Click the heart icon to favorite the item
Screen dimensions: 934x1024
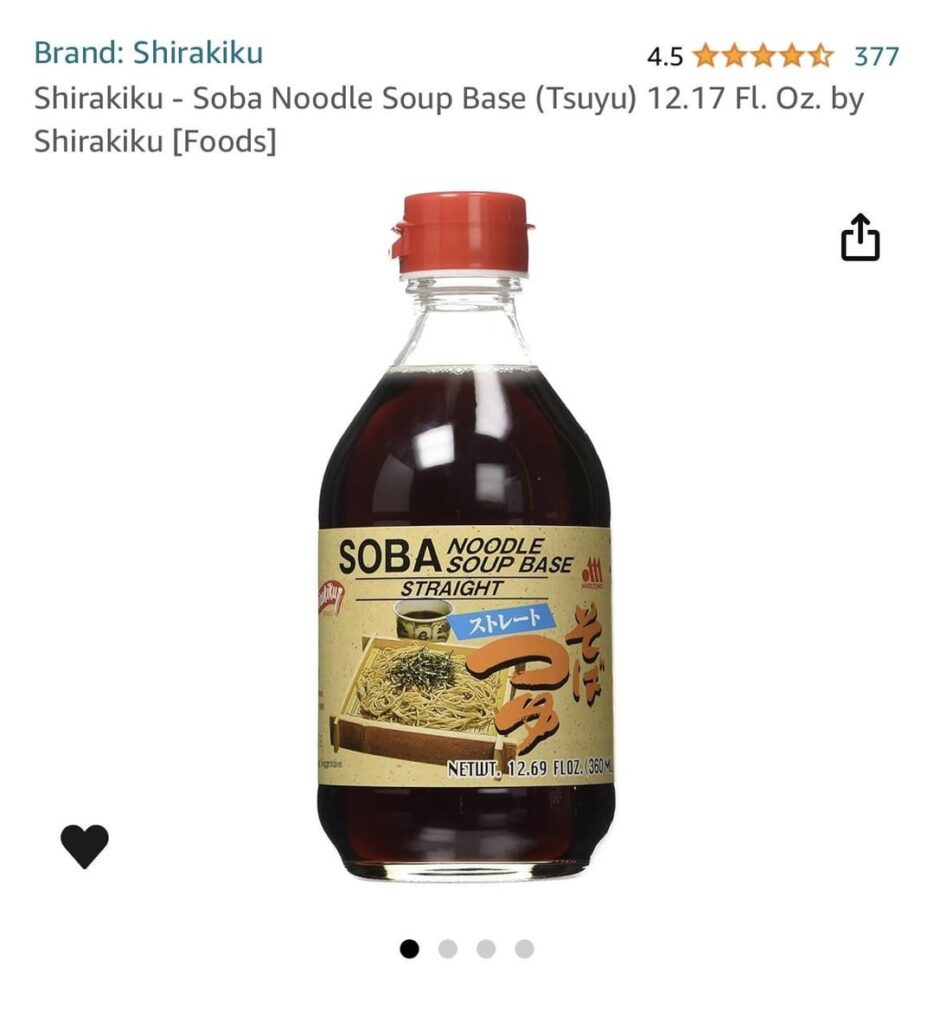pyautogui.click(x=85, y=845)
